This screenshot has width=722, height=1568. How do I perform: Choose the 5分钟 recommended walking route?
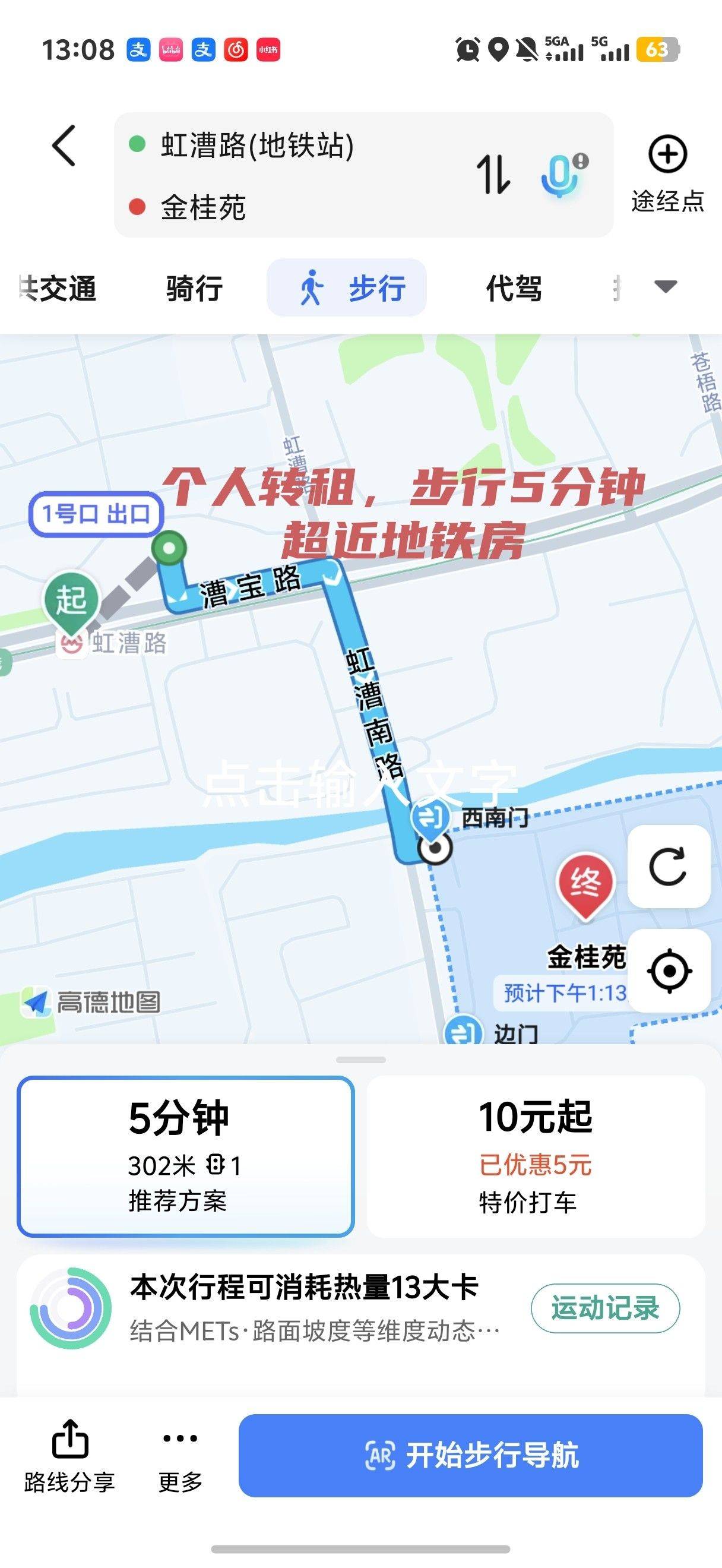point(185,1156)
